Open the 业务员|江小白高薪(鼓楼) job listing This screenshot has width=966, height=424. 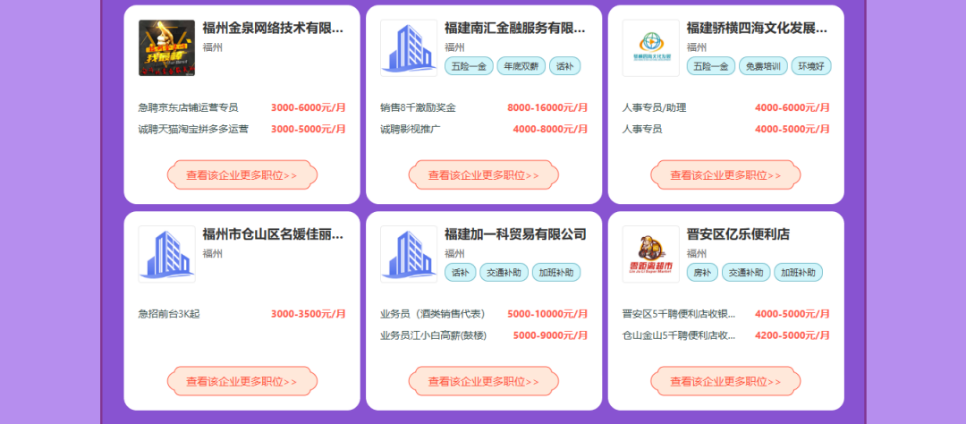tap(432, 336)
